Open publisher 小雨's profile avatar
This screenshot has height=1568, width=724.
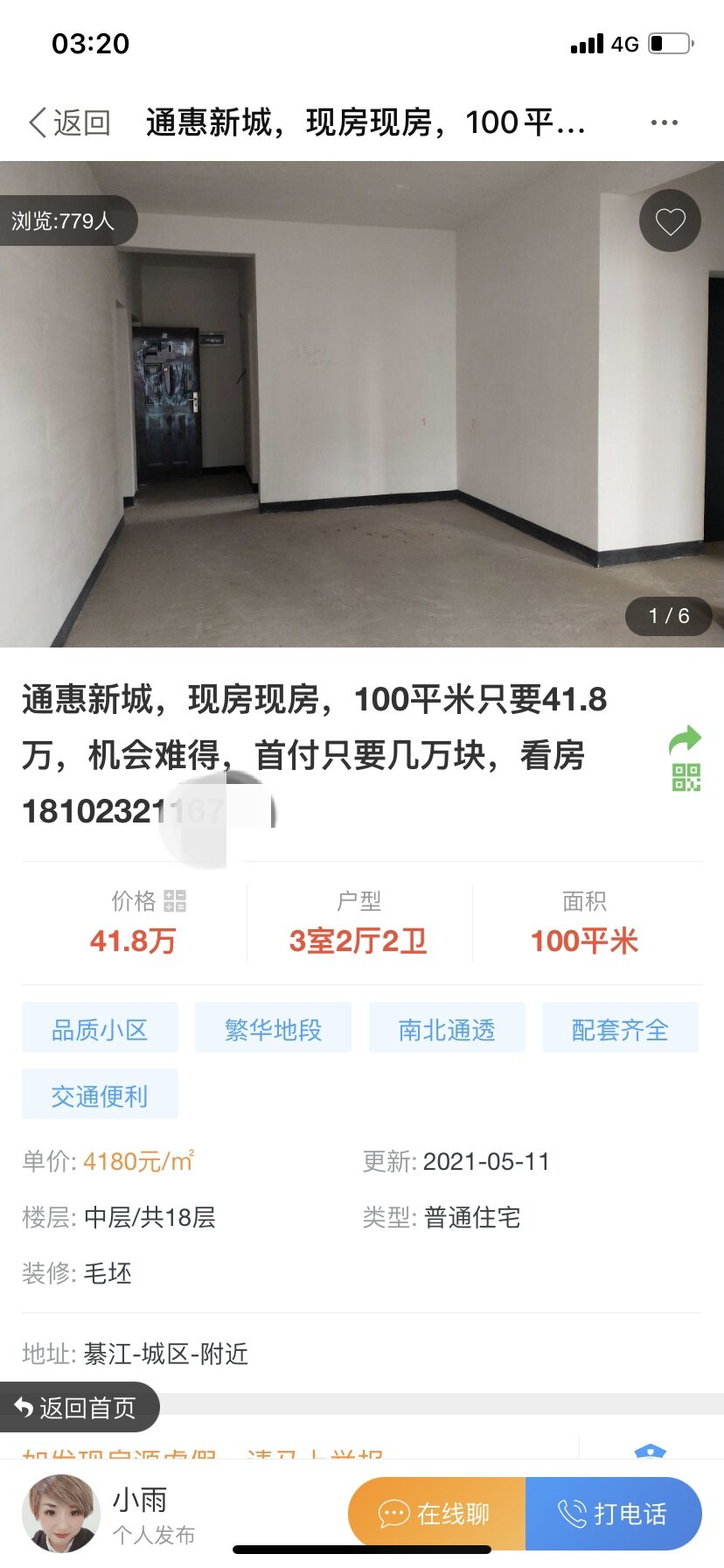tap(60, 1514)
